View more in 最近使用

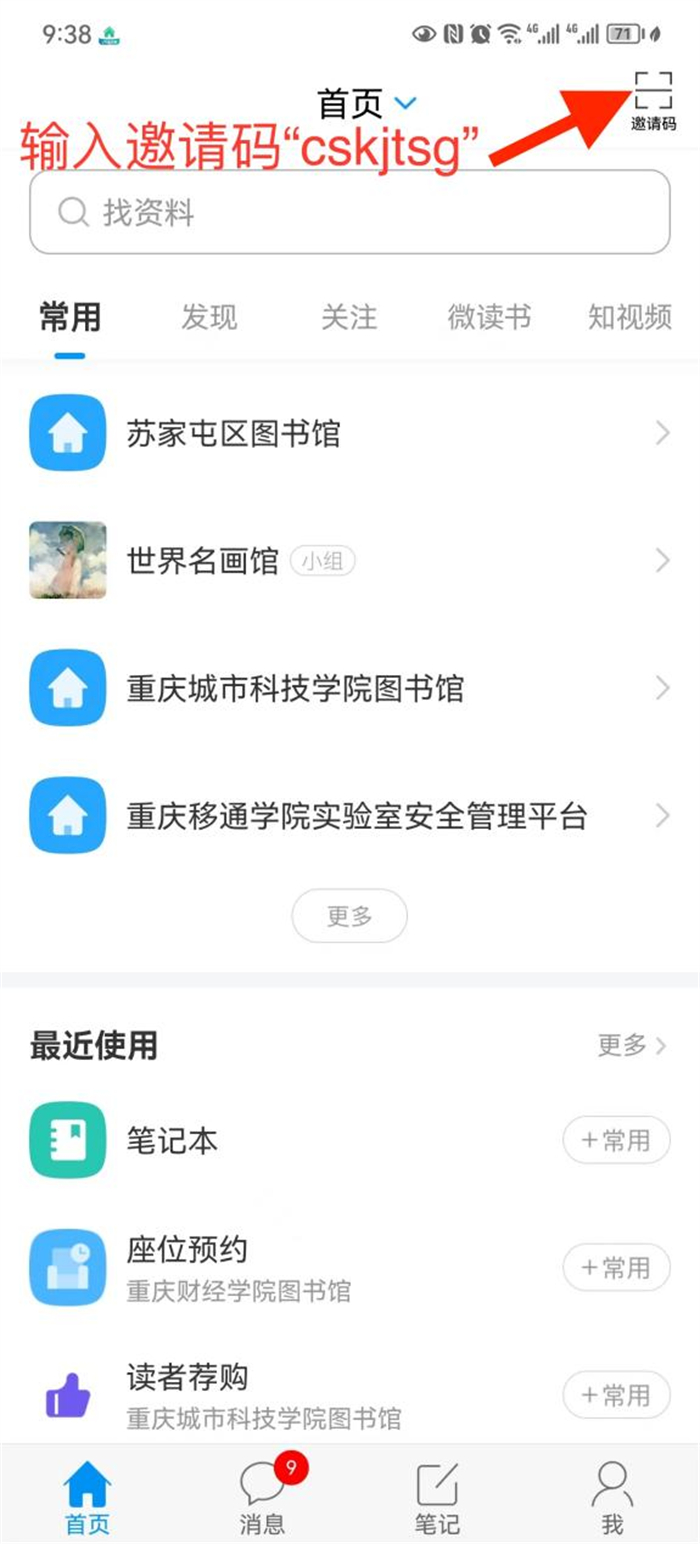coord(632,1046)
